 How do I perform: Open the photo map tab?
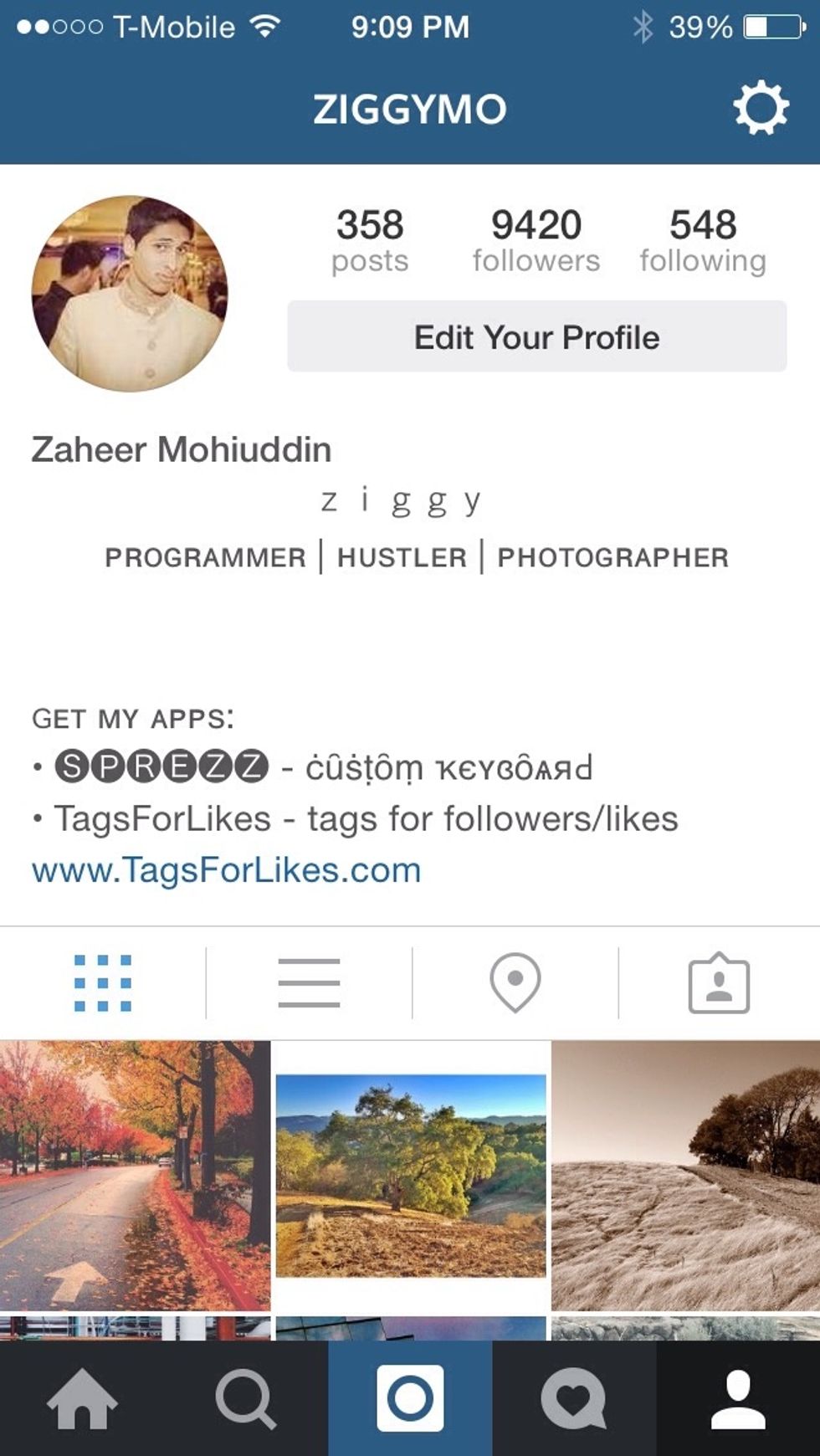(x=515, y=983)
